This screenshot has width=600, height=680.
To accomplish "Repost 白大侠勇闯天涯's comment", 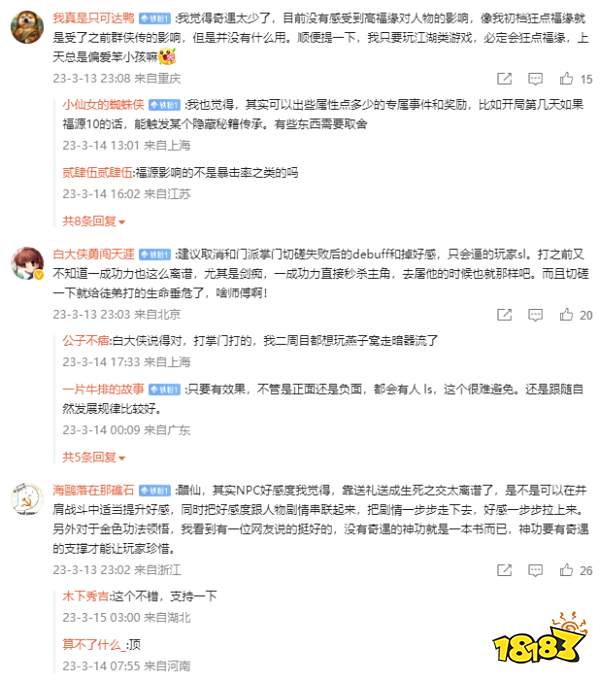I will (x=504, y=314).
